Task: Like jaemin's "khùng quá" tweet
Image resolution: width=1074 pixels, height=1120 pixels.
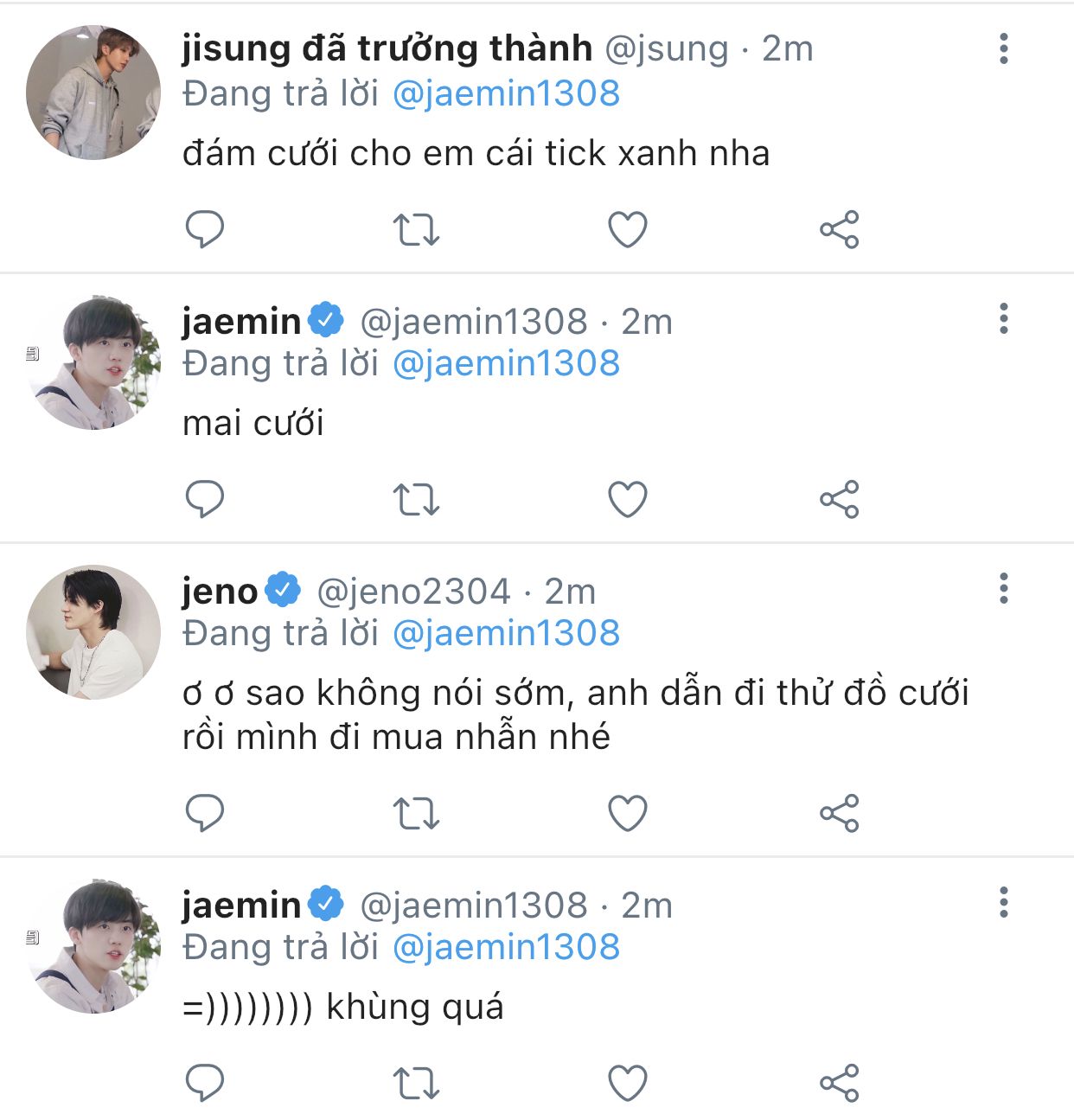Action: click(628, 1083)
